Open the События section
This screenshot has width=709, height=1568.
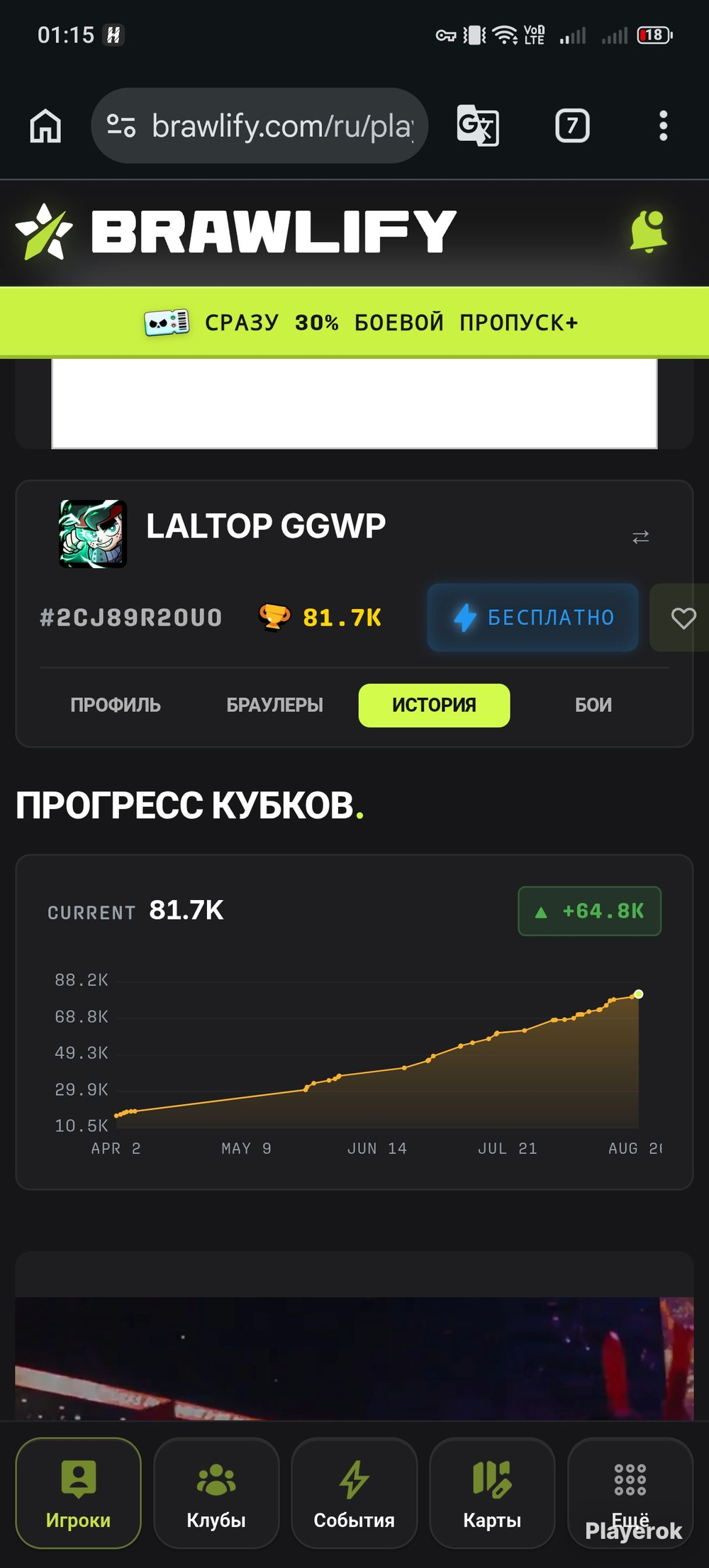tap(354, 1493)
